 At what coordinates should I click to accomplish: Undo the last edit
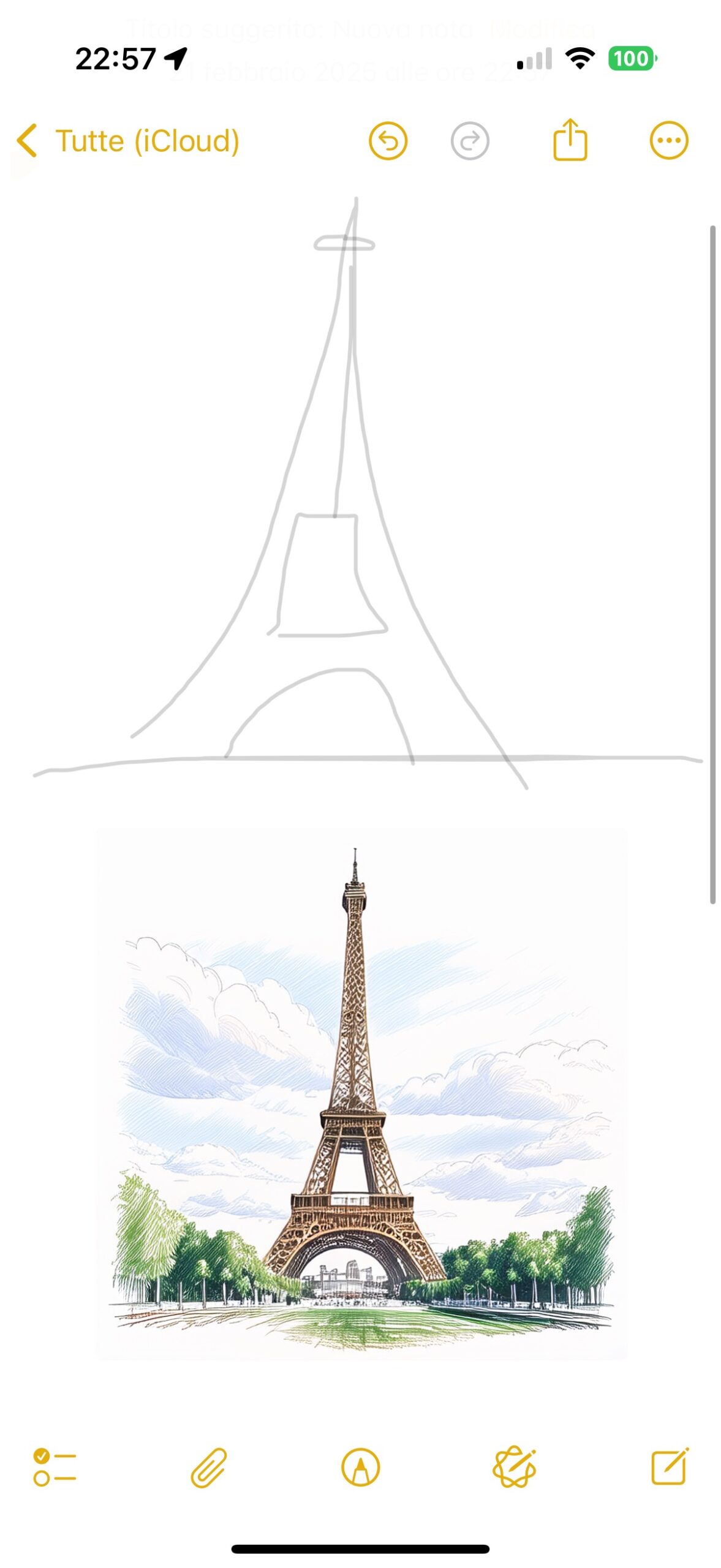tap(388, 141)
